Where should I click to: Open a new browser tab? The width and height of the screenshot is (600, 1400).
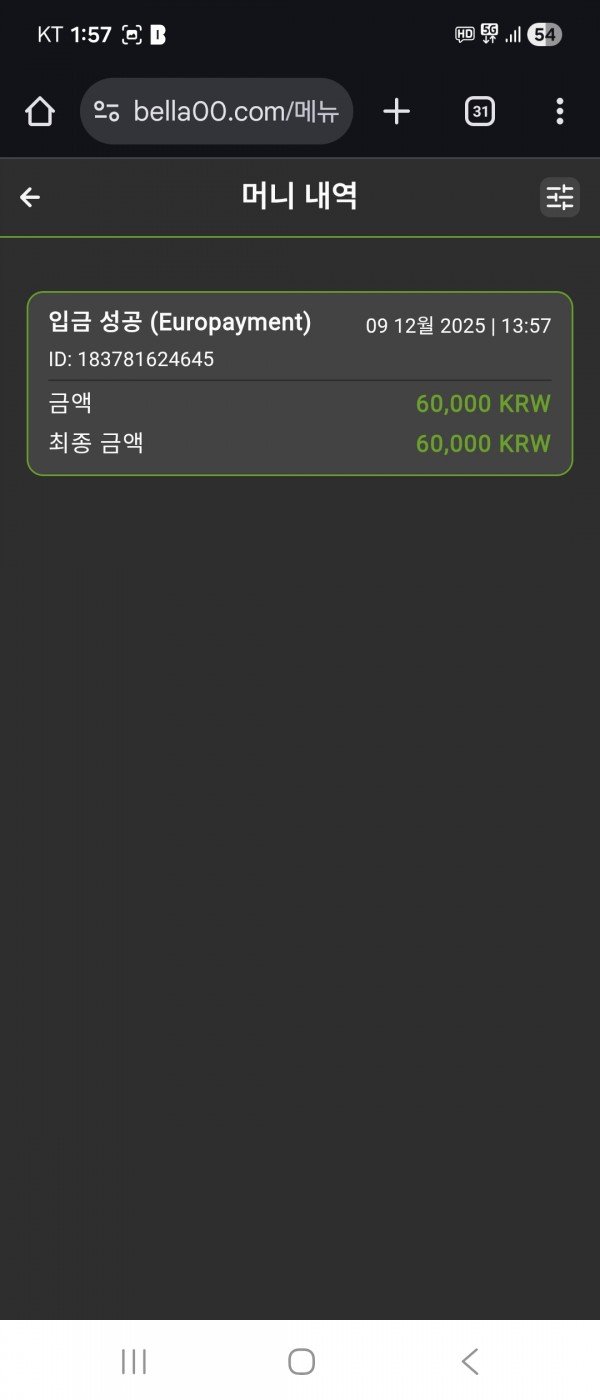[397, 112]
